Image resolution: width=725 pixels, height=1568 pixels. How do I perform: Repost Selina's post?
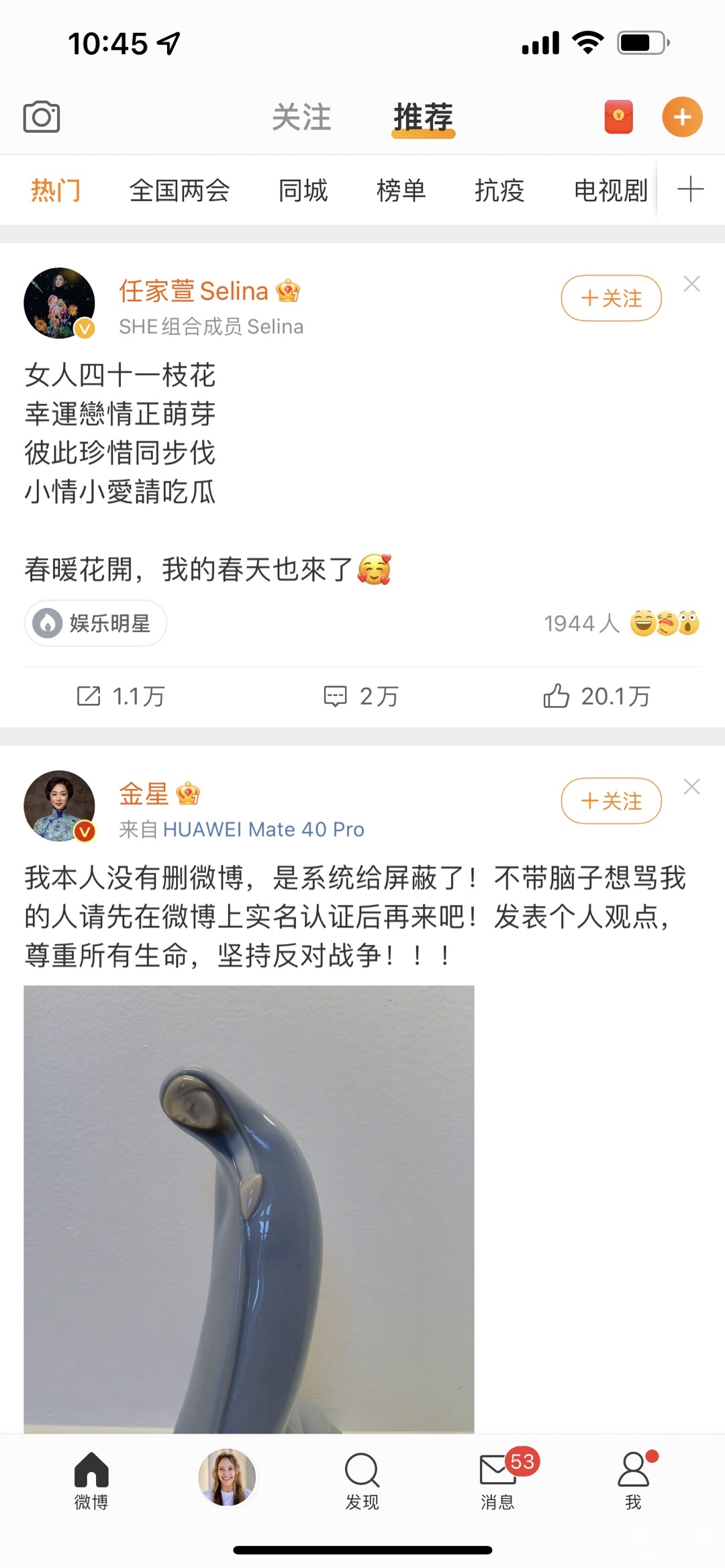point(121,696)
